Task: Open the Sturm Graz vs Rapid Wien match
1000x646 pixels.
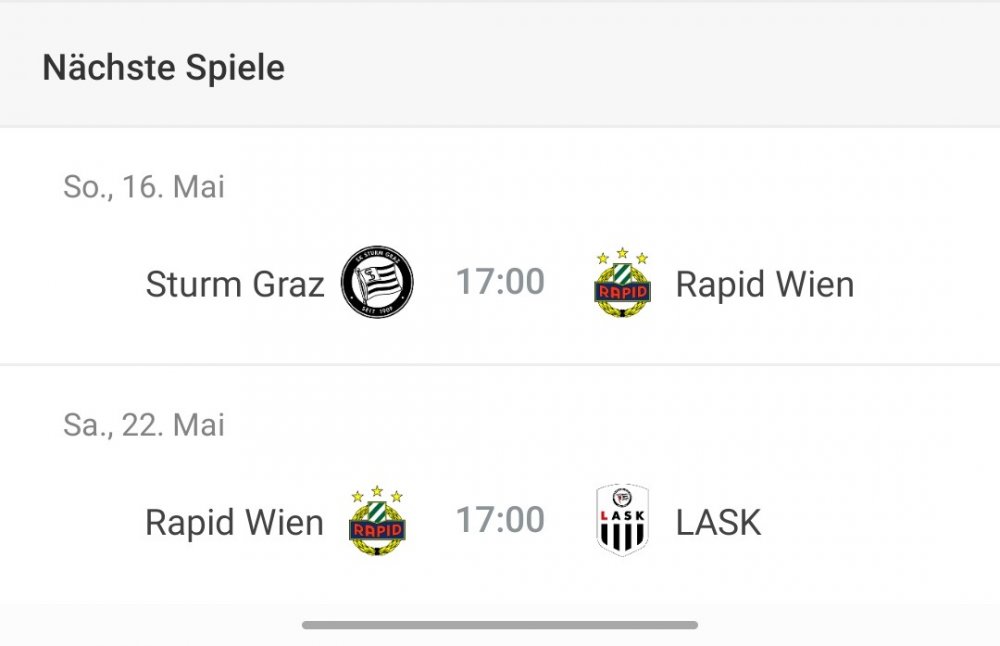Action: [x=500, y=283]
